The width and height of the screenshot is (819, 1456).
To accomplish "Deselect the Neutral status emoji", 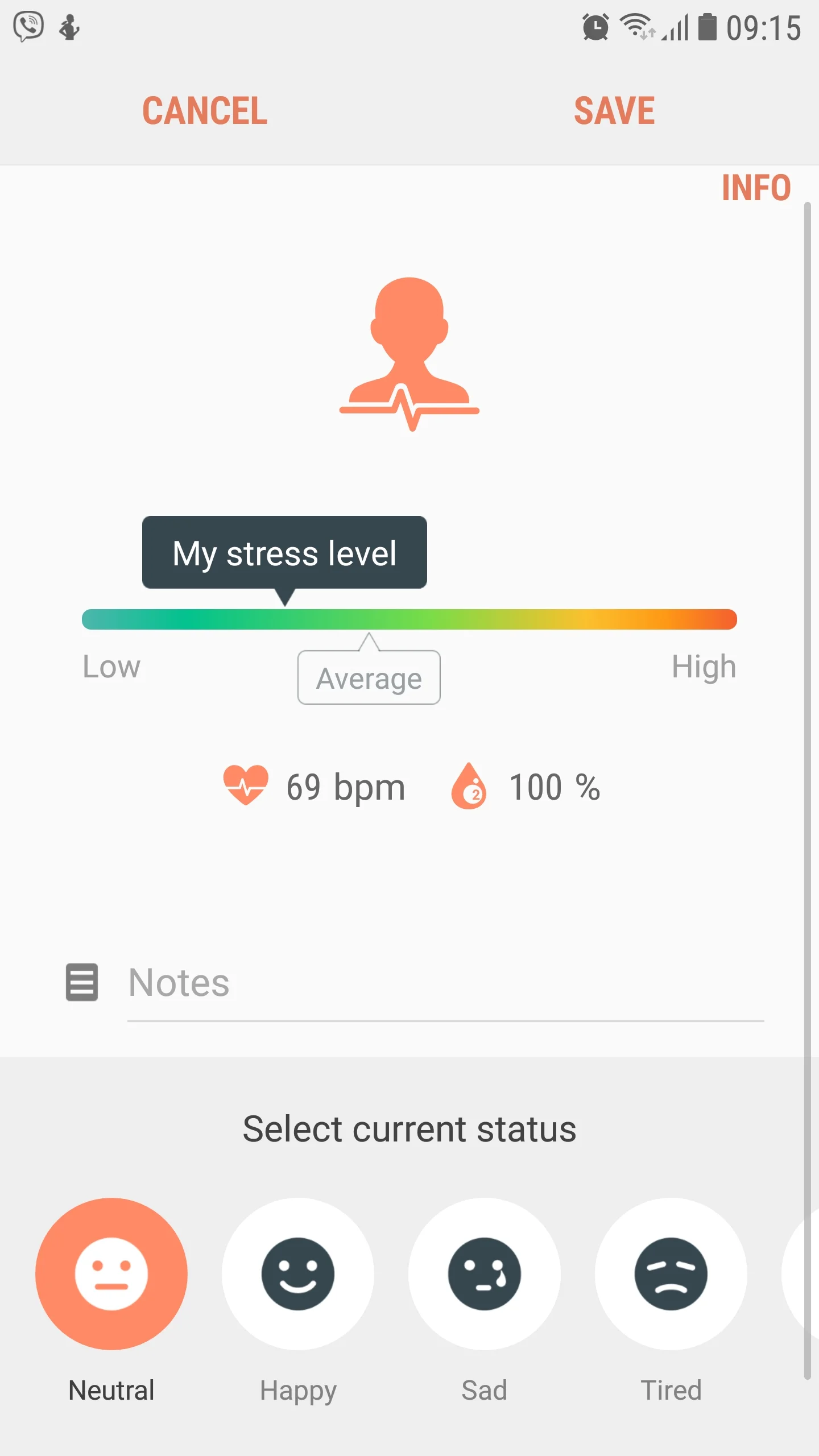I will [x=111, y=1274].
